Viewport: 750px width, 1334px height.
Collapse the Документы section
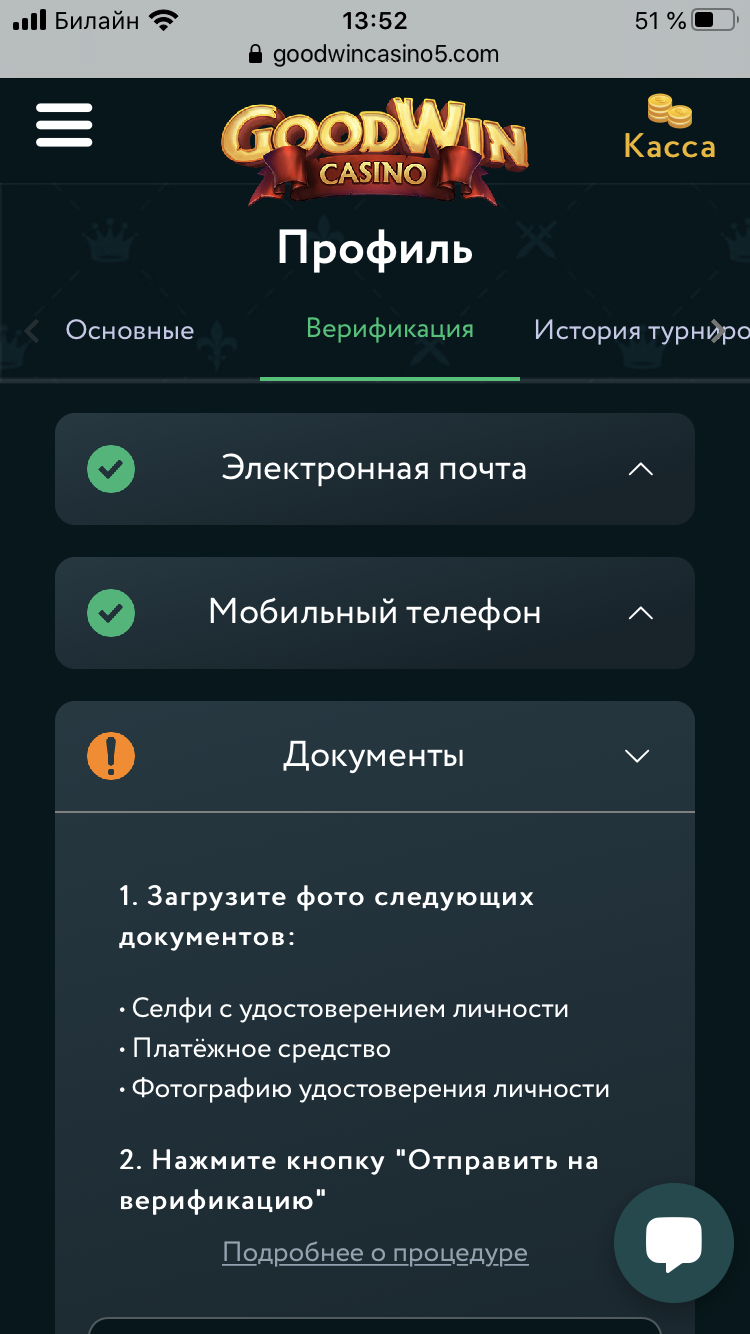pos(375,756)
